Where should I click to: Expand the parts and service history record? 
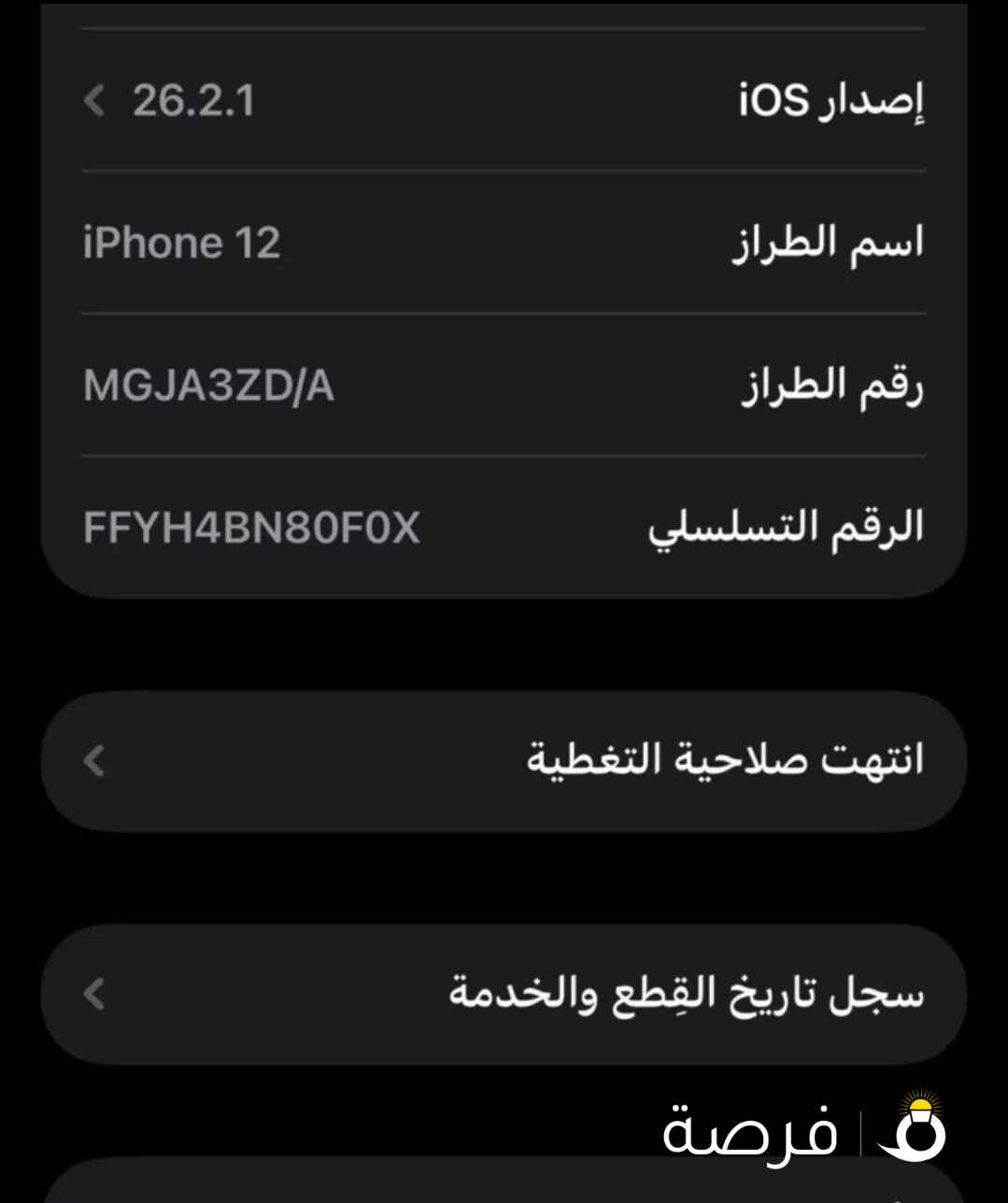[504, 993]
